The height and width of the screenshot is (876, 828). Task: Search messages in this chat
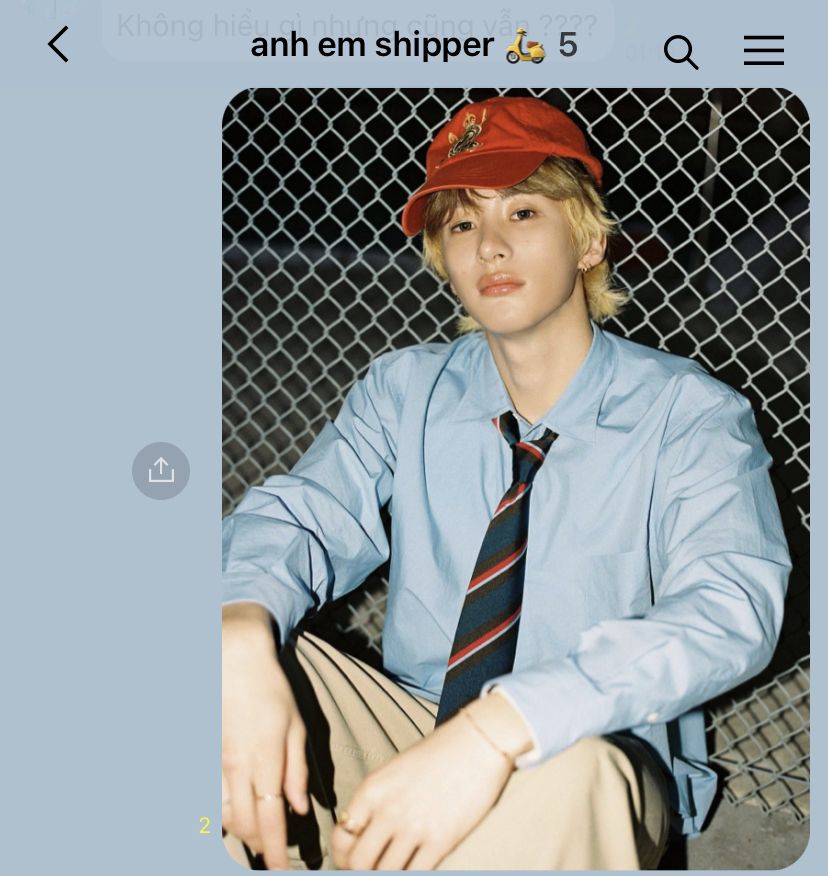tap(680, 50)
